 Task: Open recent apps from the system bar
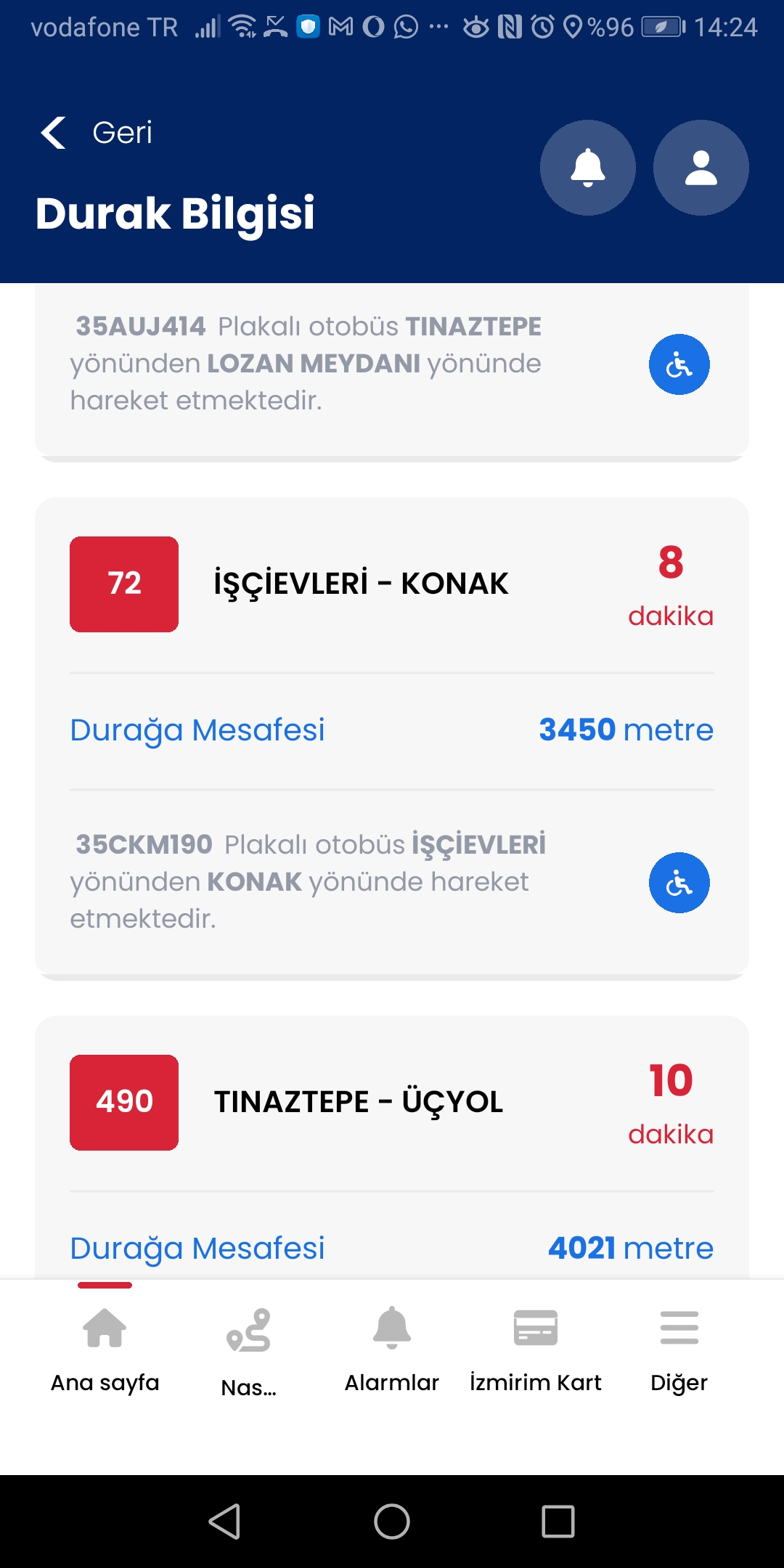coord(558,1521)
